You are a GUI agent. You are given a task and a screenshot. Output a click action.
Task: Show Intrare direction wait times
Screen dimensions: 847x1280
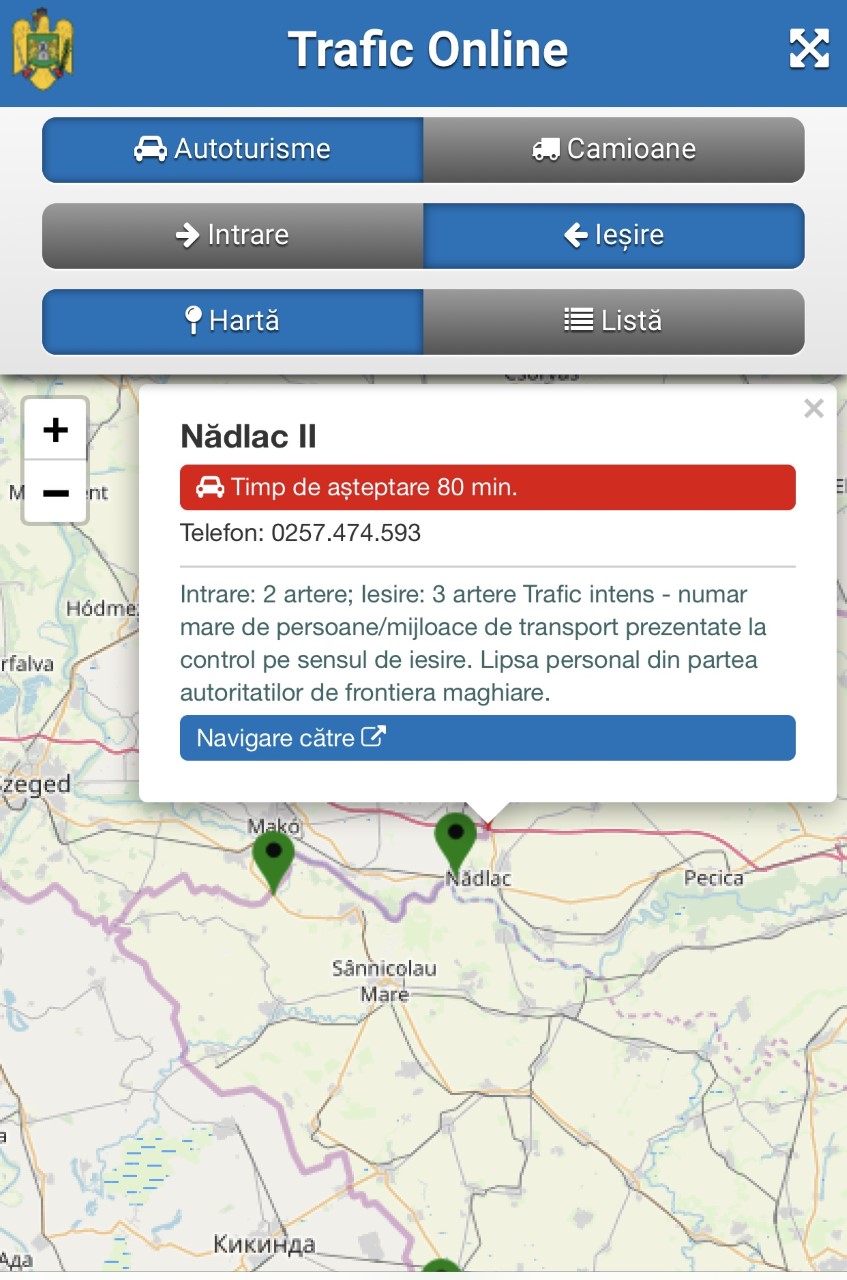[233, 236]
